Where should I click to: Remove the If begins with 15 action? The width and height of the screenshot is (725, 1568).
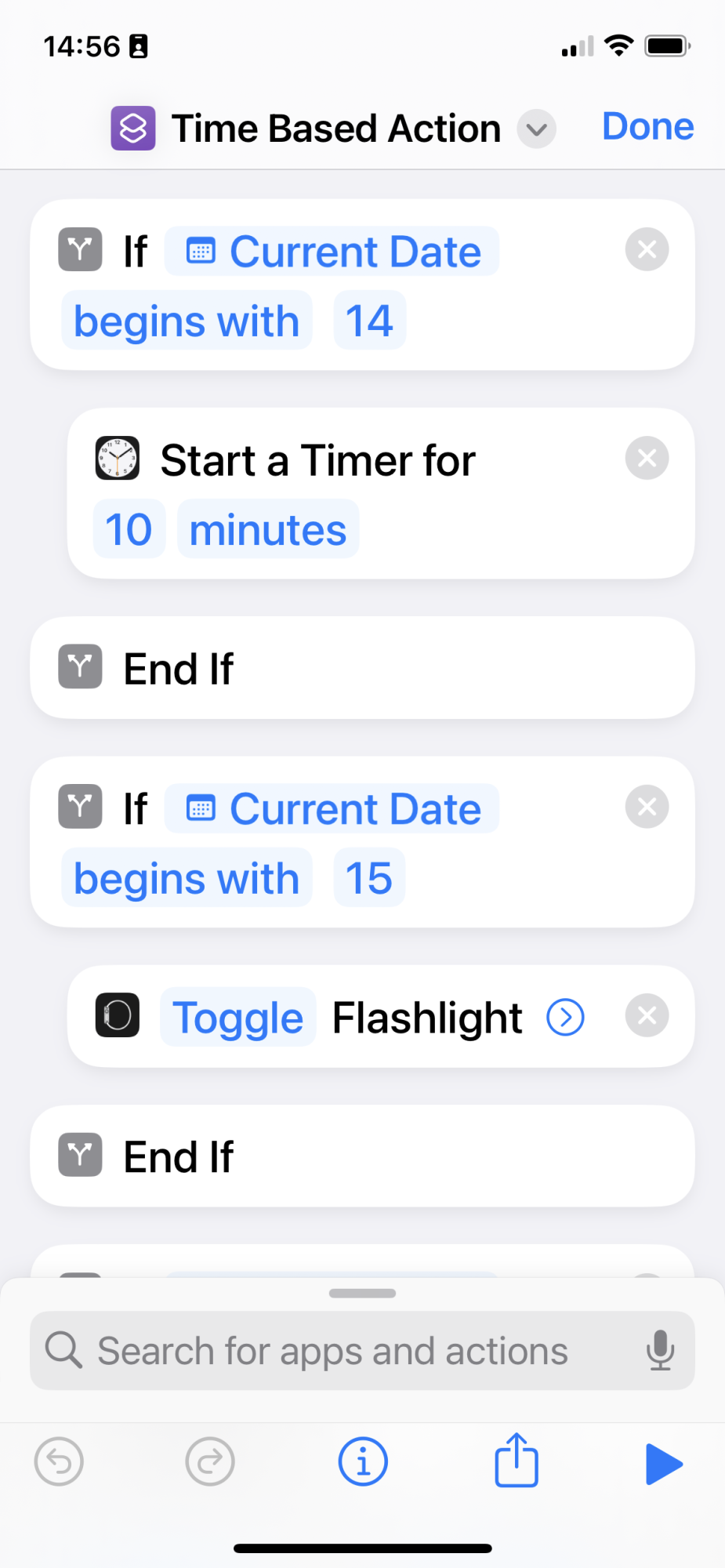647,806
